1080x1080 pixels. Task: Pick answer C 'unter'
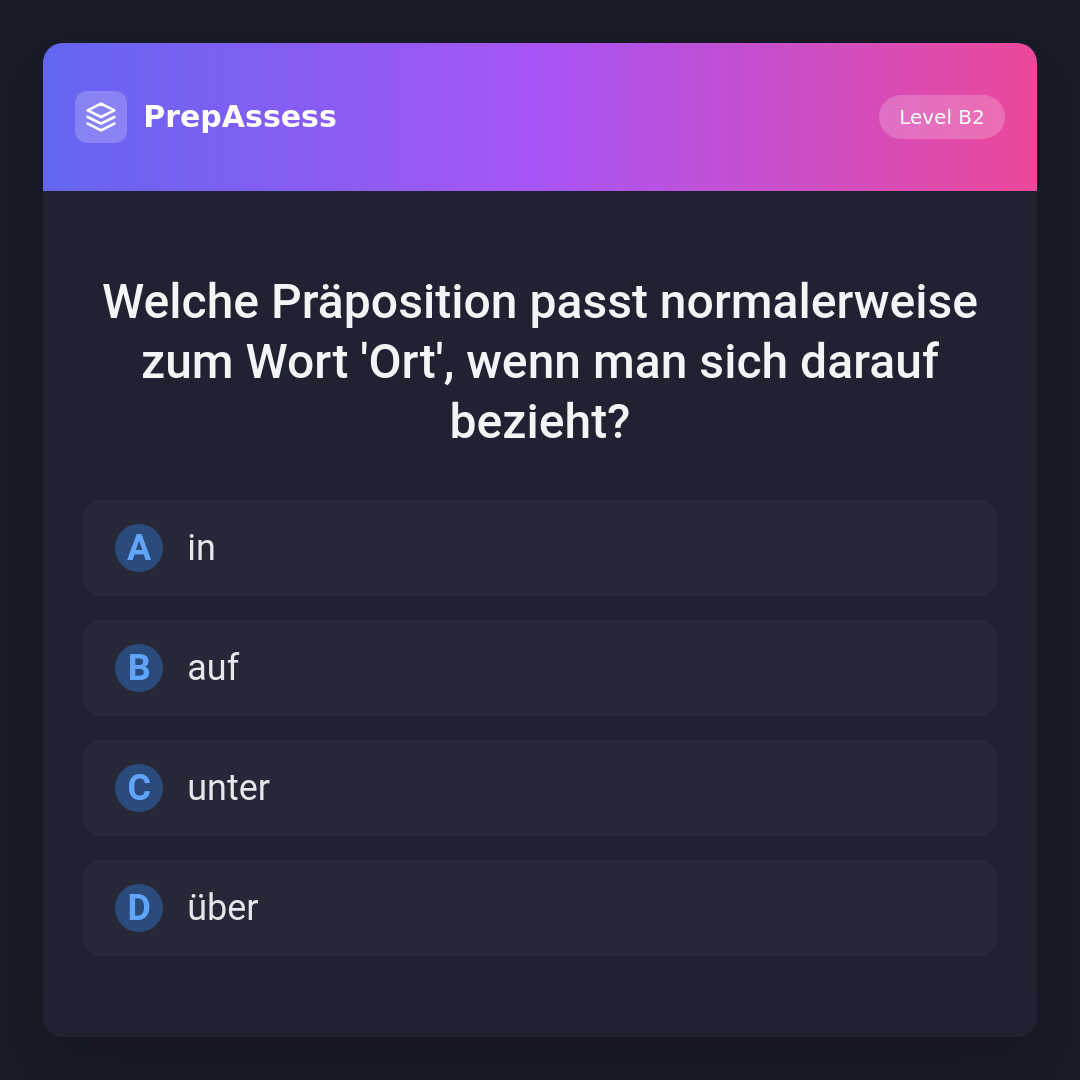(x=540, y=788)
